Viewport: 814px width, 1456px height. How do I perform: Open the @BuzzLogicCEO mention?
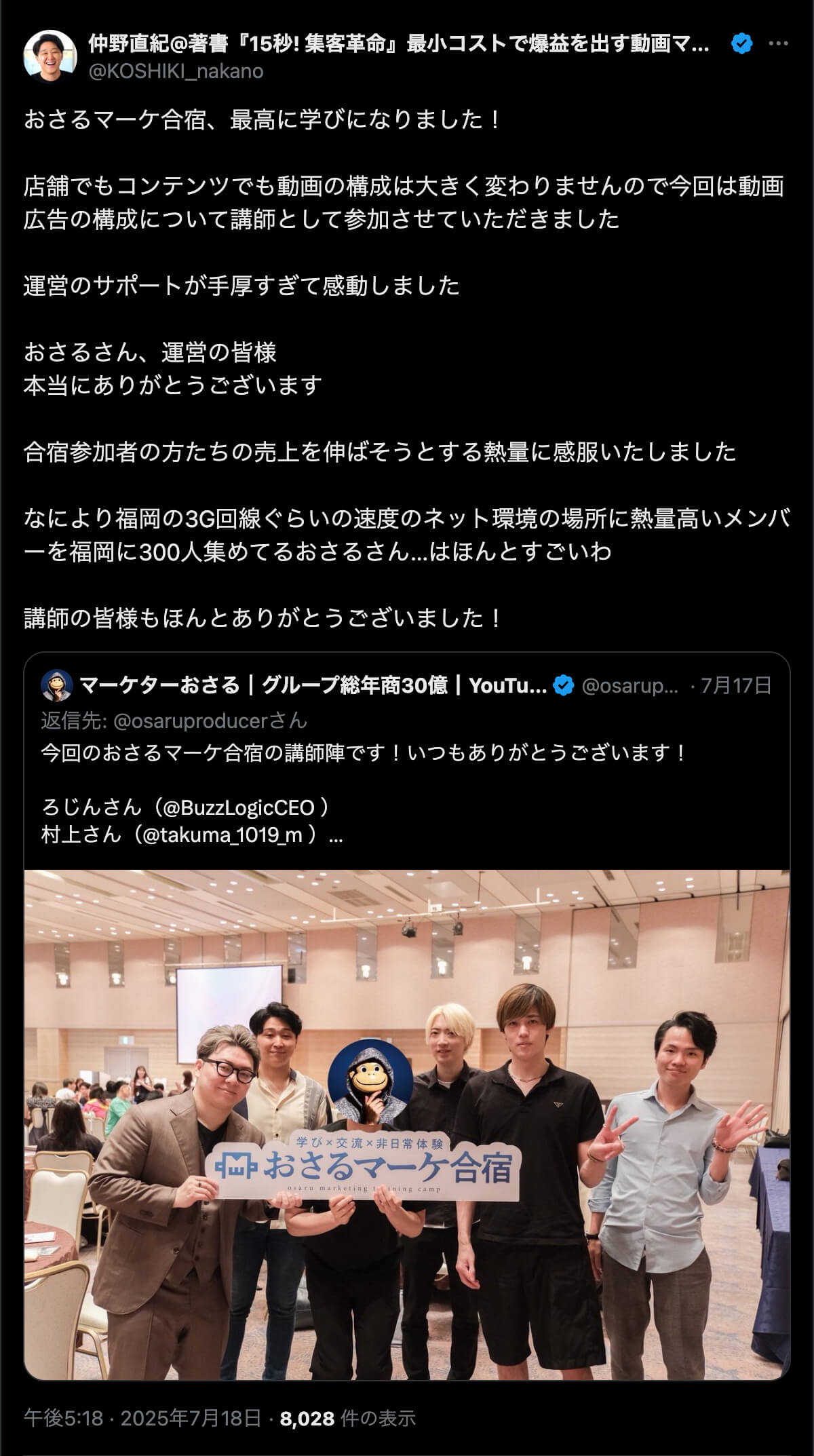coord(238,807)
